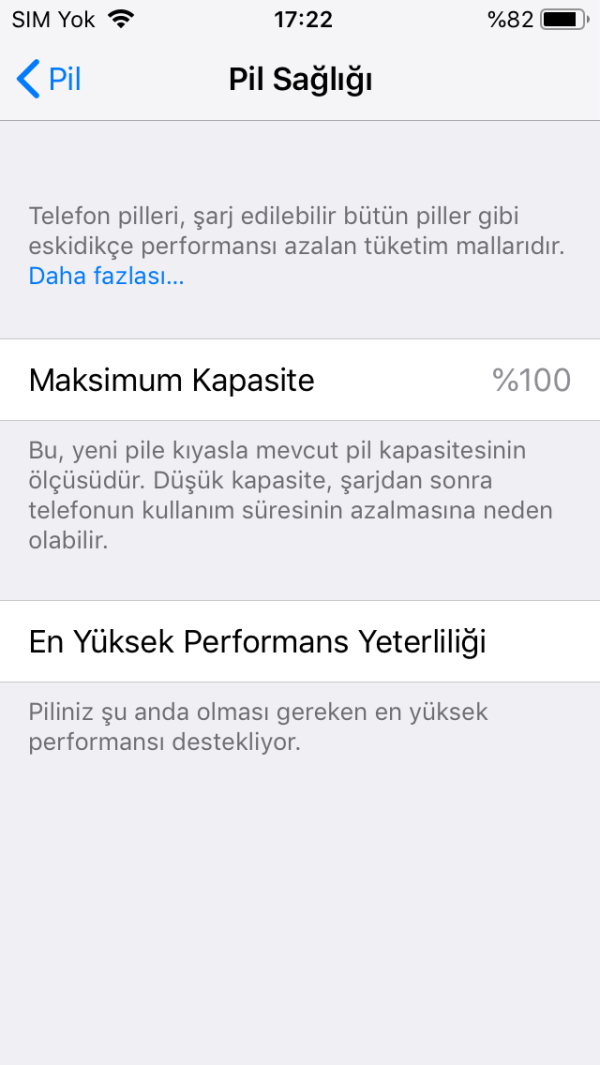
Task: Go back to the Pil settings
Action: 50,79
